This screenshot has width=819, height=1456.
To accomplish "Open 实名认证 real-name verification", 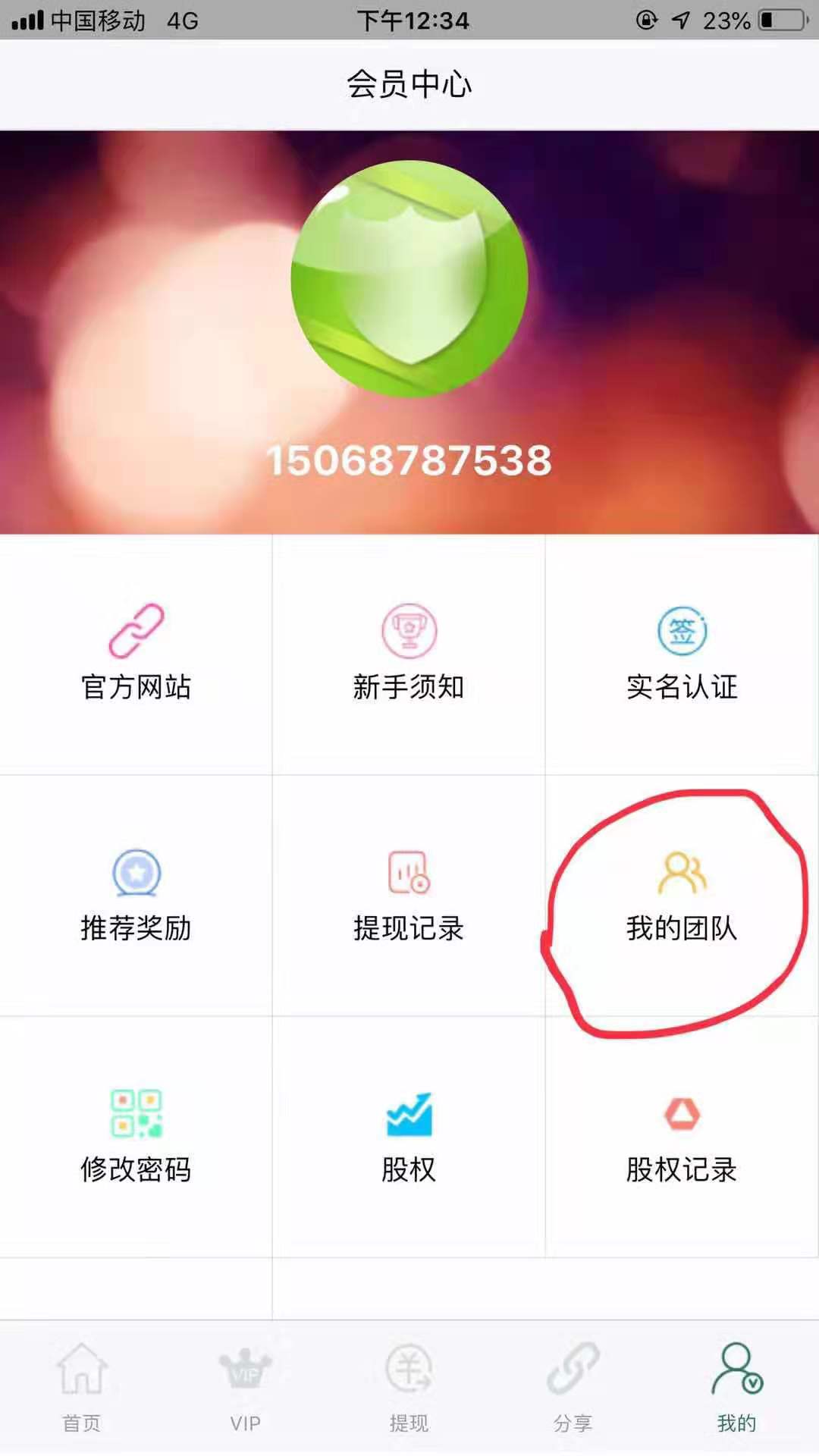I will [x=682, y=654].
